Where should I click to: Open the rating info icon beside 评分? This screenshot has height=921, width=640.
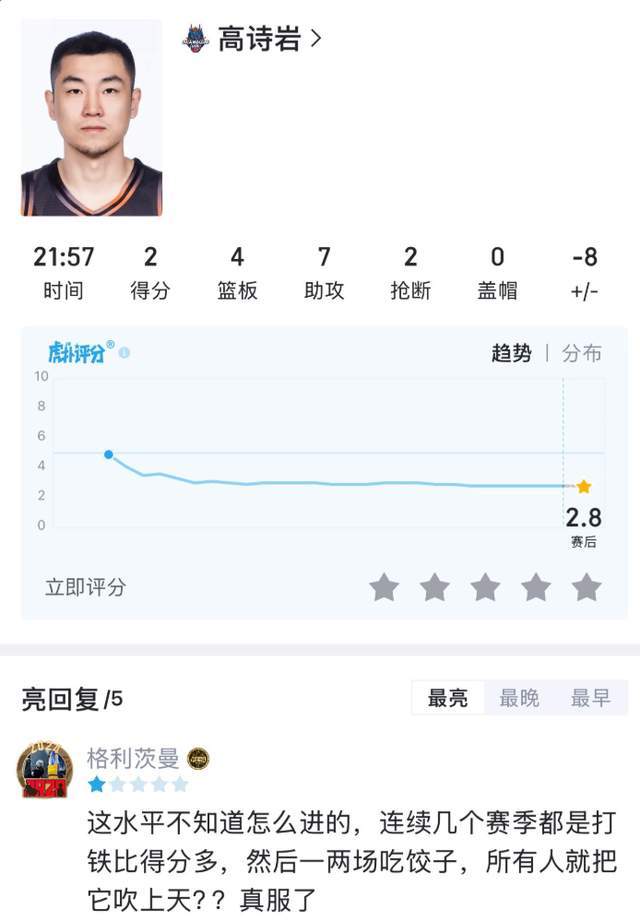pyautogui.click(x=124, y=353)
